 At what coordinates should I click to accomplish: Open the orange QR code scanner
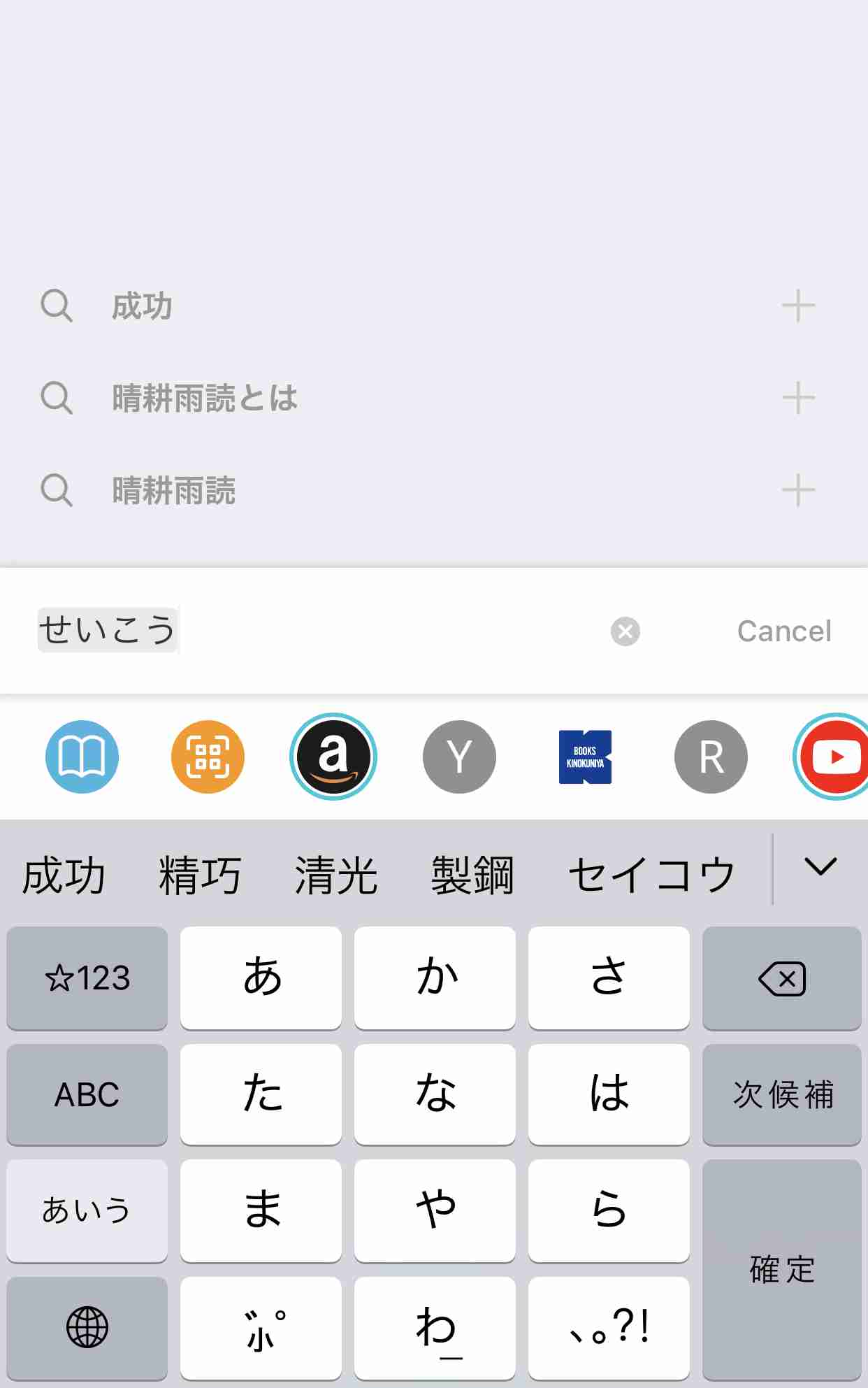[x=208, y=757]
